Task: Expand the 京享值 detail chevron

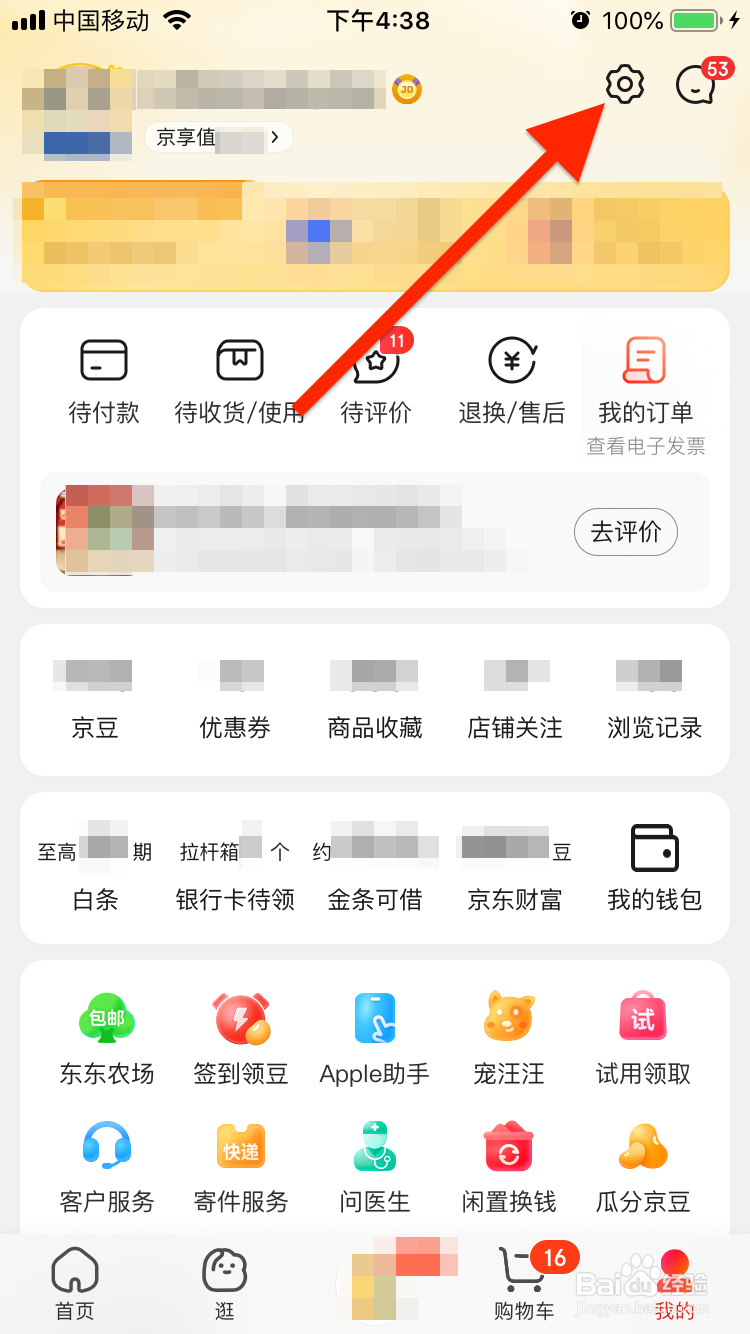Action: pos(274,137)
